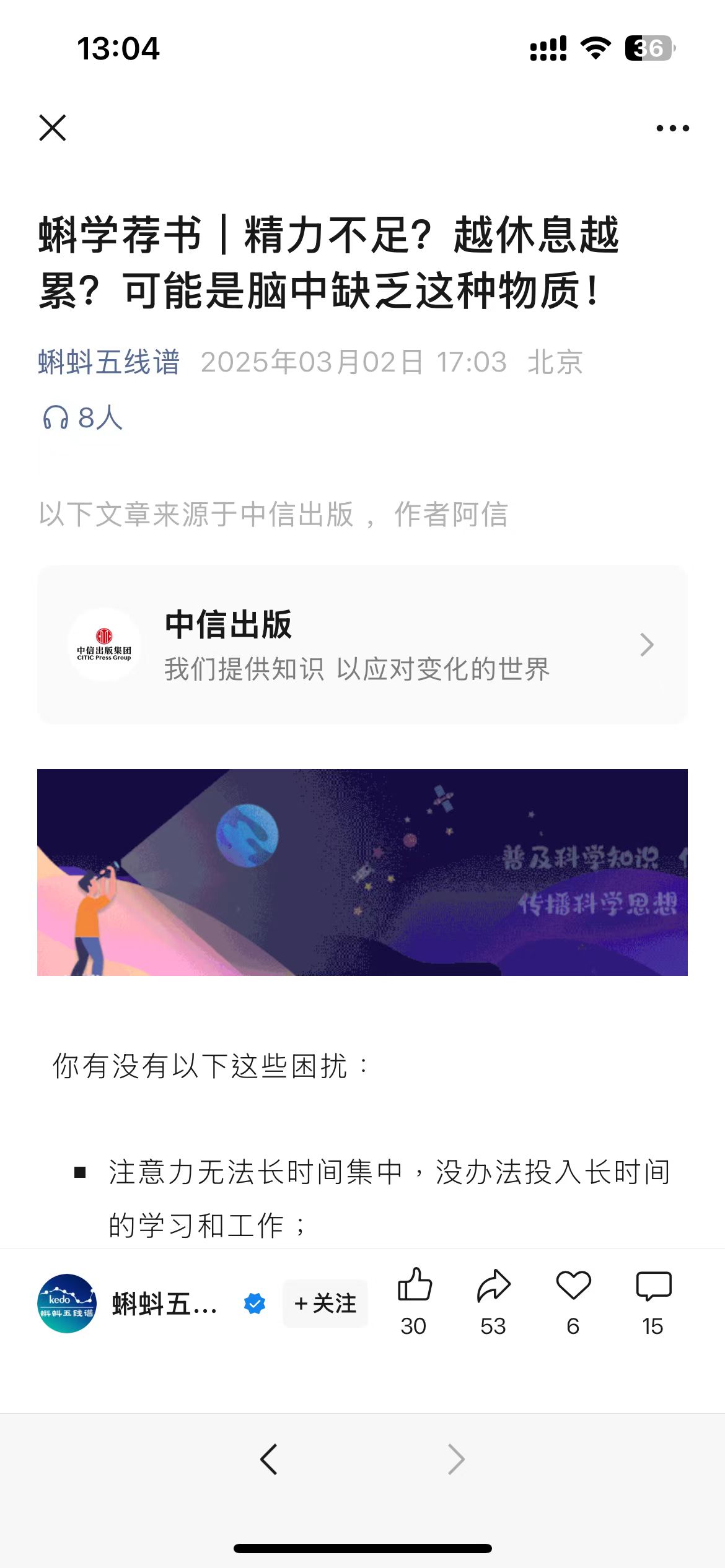
Task: Close the article page
Action: 53,128
